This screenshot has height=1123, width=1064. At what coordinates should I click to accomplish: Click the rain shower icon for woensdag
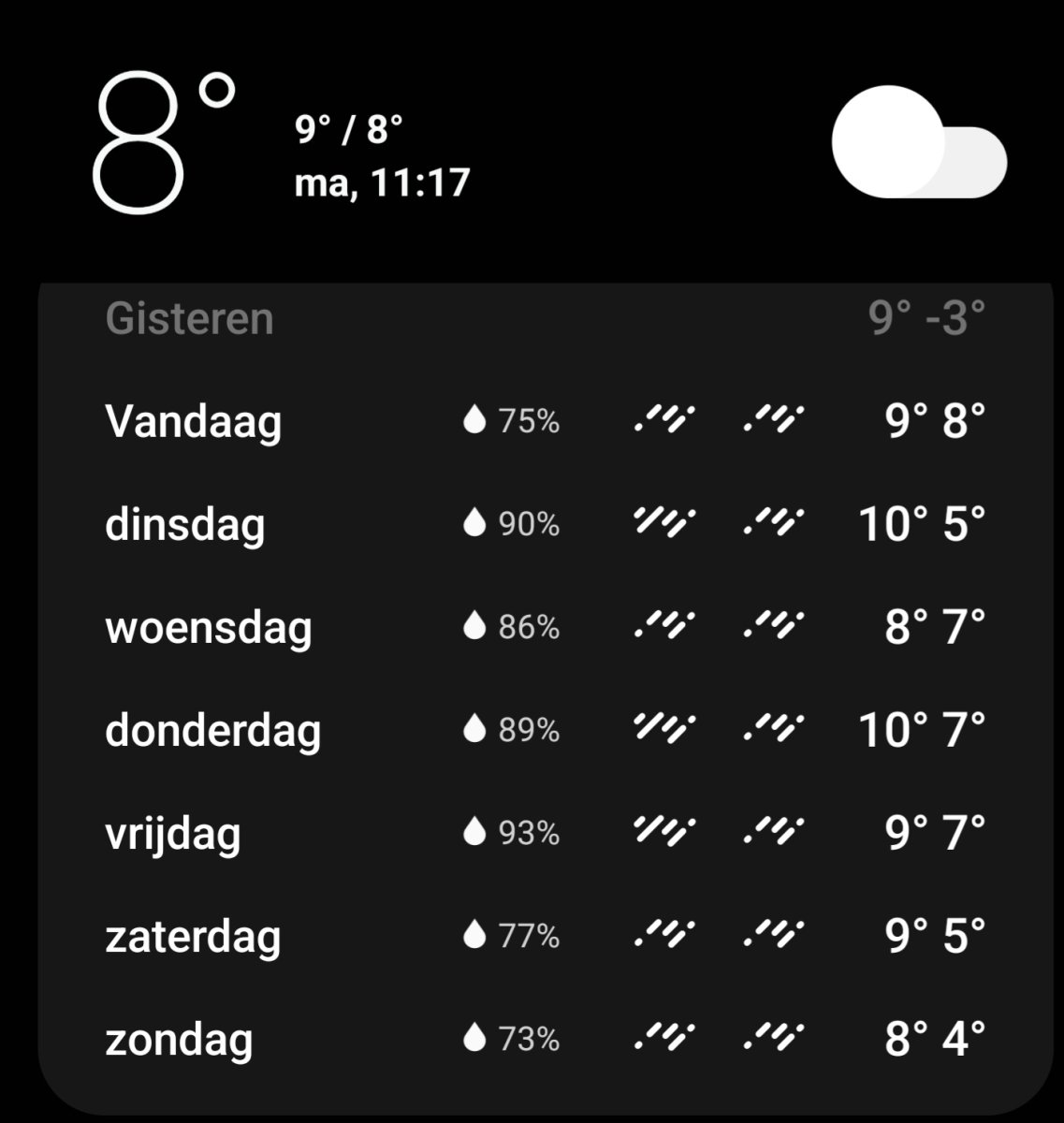click(666, 627)
